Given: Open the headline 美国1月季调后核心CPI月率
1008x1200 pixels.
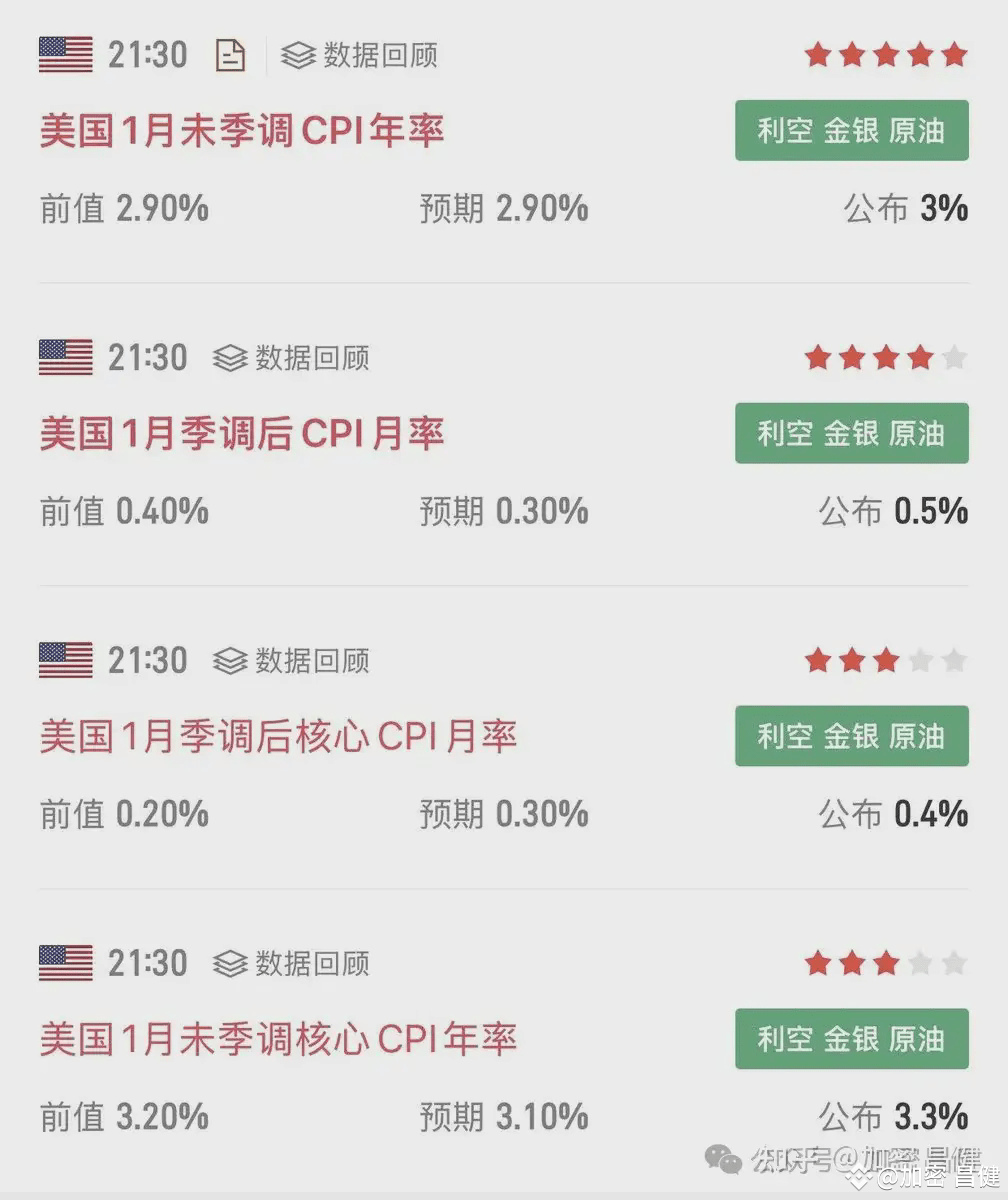Looking at the screenshot, I should (278, 736).
